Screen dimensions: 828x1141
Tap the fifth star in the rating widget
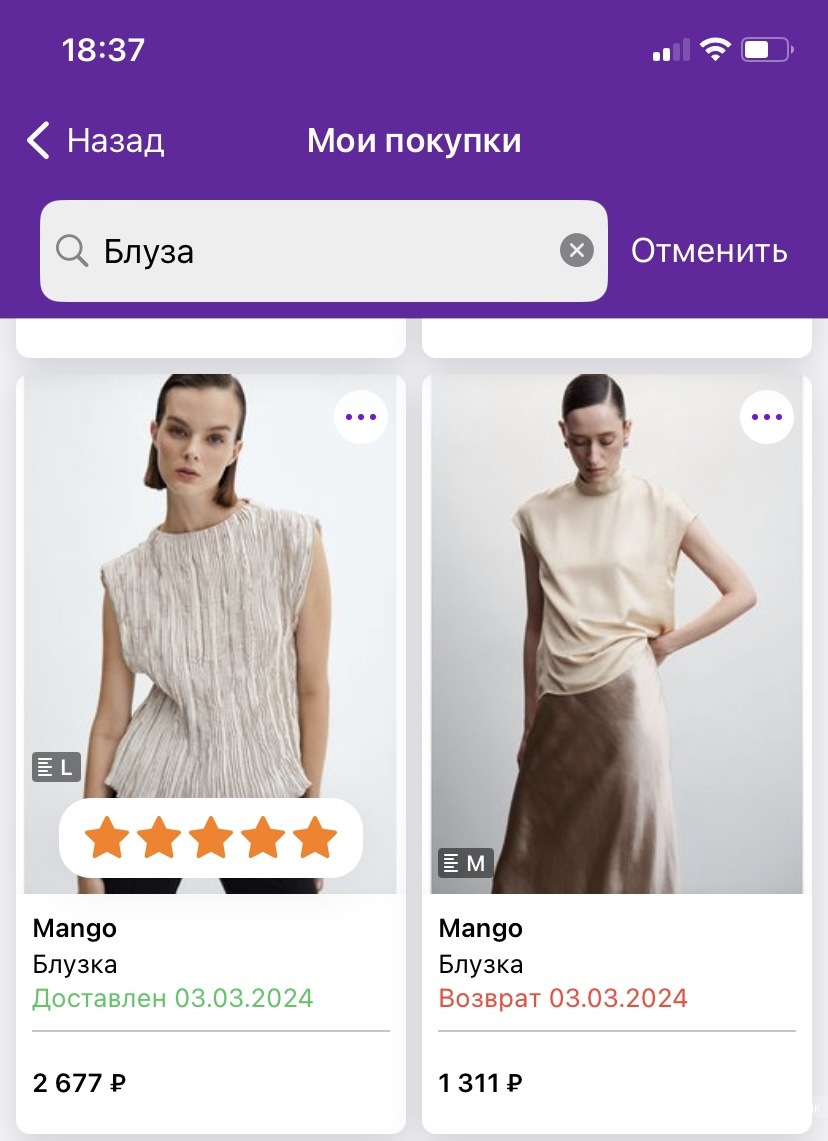(314, 838)
